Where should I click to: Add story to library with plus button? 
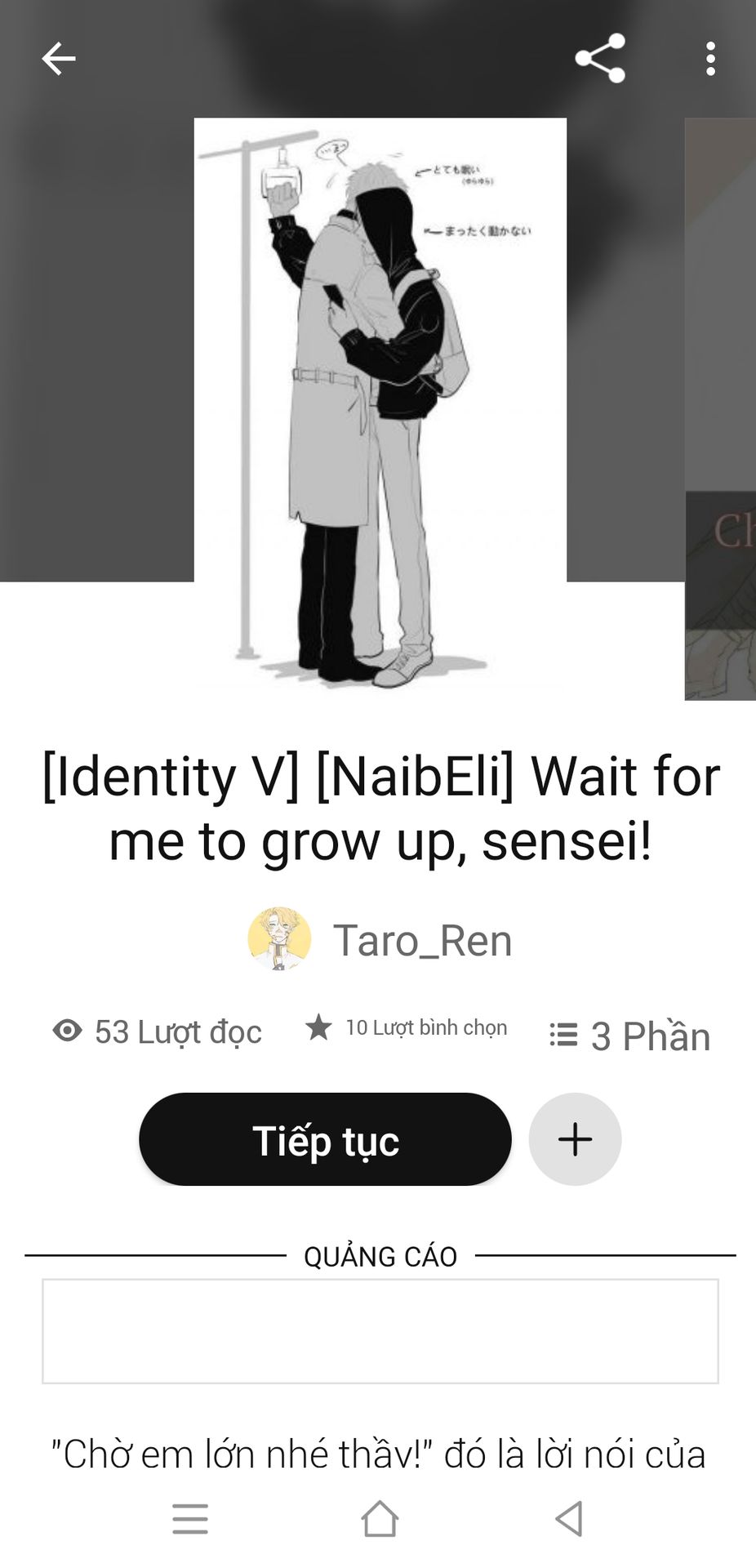[575, 1139]
